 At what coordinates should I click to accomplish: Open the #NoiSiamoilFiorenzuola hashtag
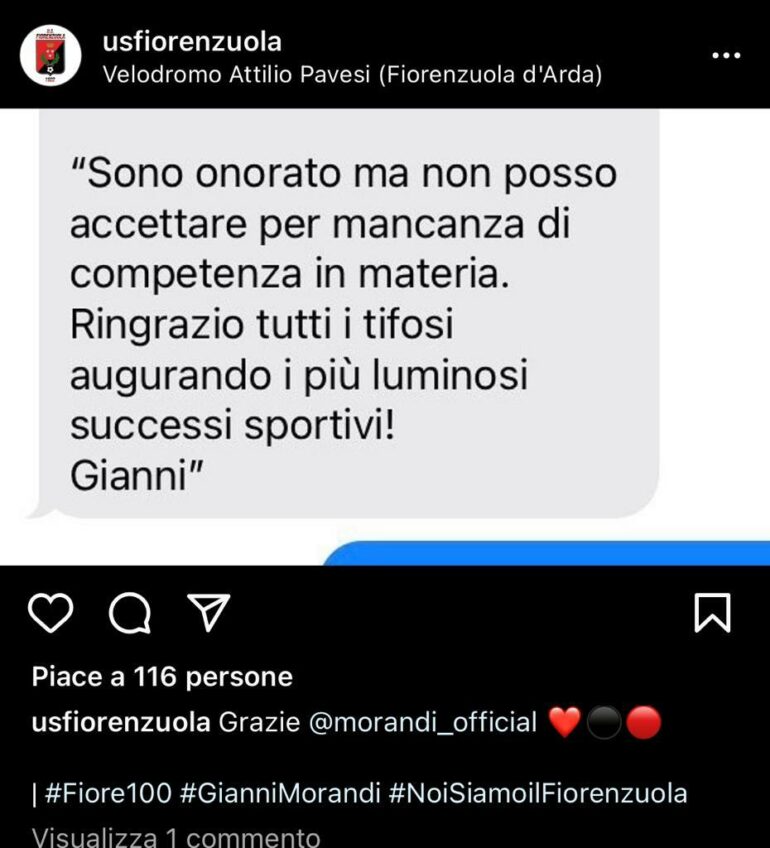(538, 794)
